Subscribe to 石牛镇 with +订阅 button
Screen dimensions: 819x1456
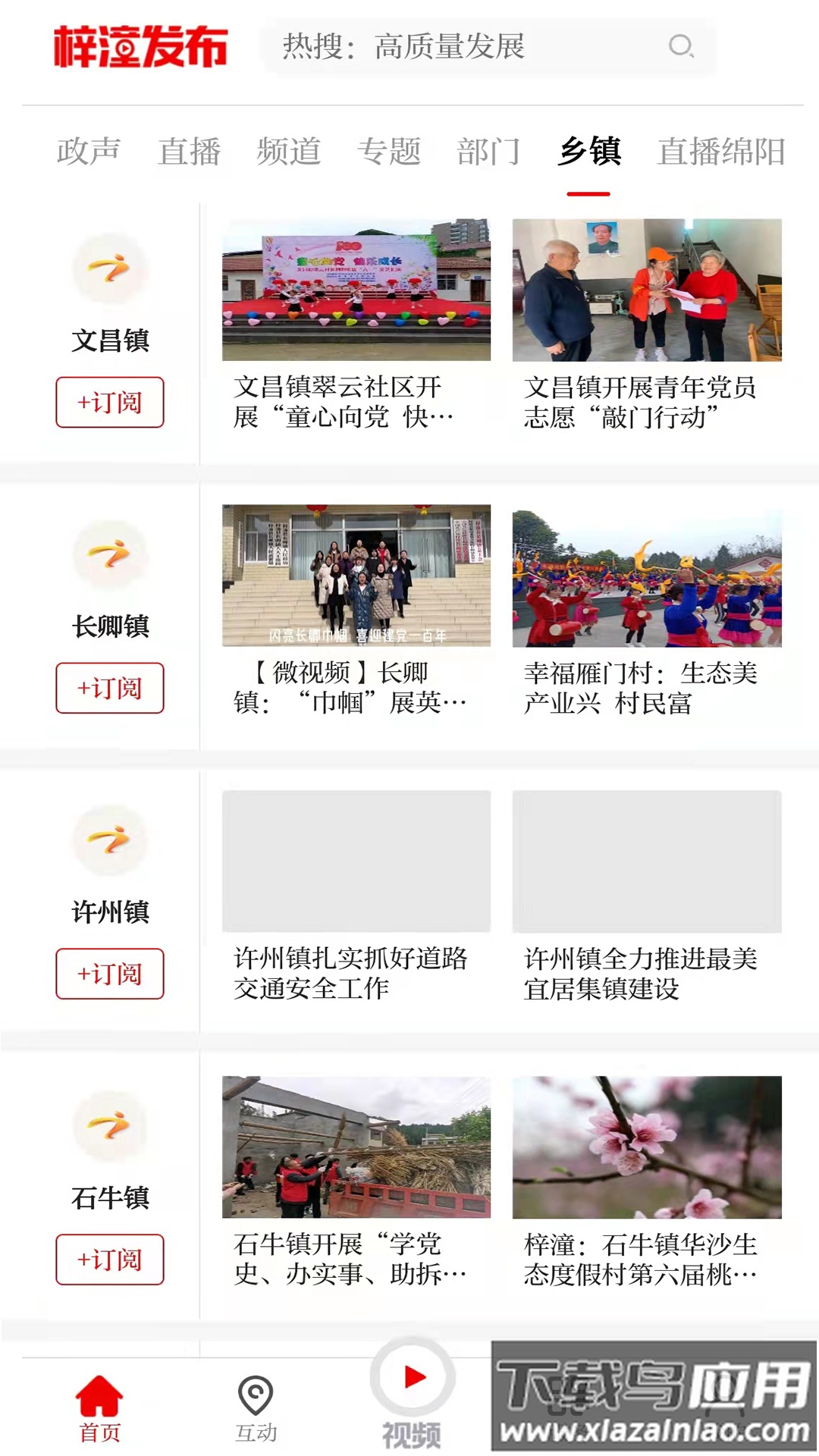coord(111,1259)
